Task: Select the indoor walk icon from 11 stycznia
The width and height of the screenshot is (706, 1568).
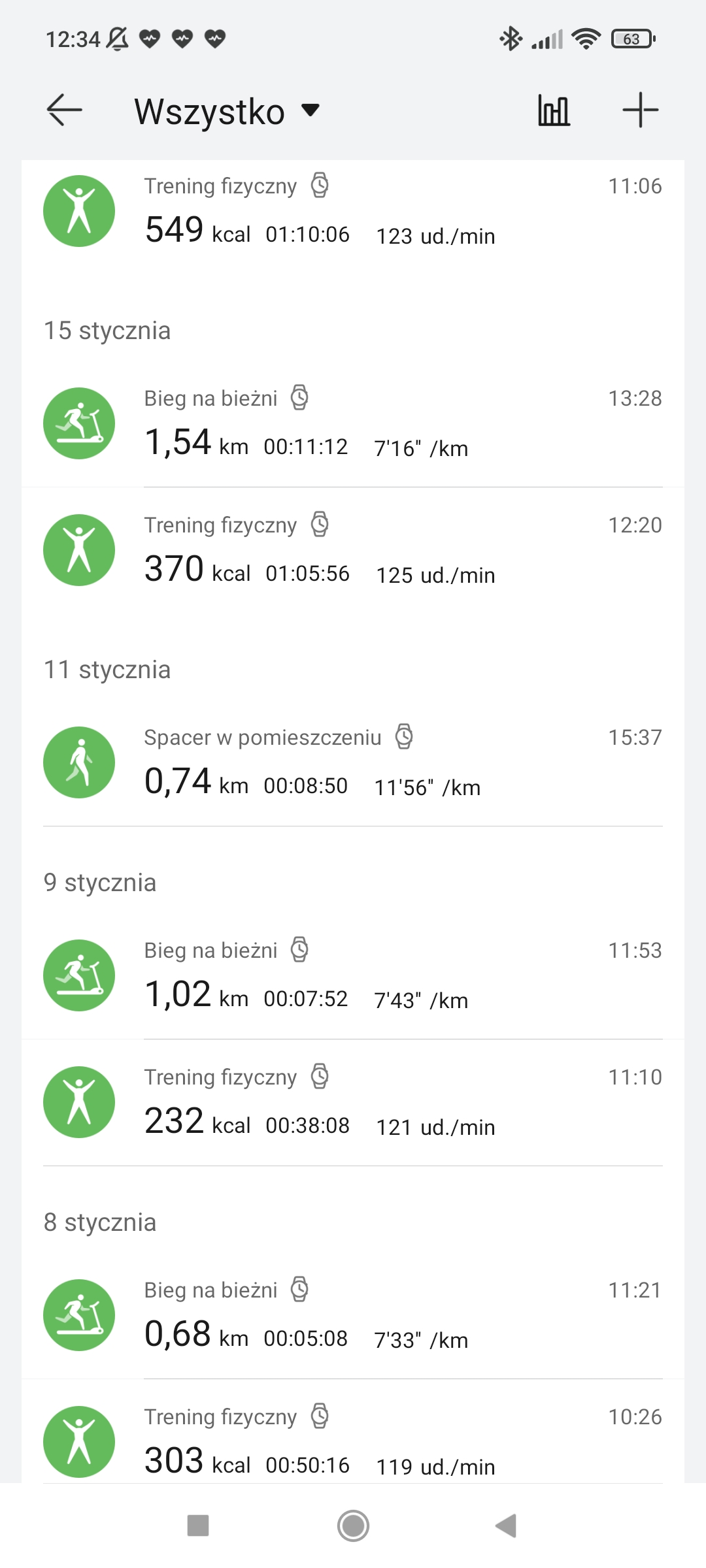Action: coord(78,762)
